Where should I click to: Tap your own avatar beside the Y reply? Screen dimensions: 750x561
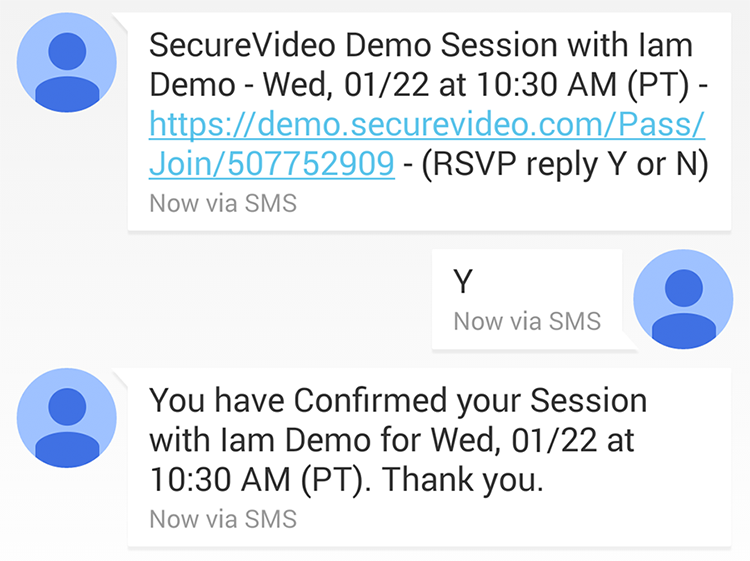click(683, 299)
